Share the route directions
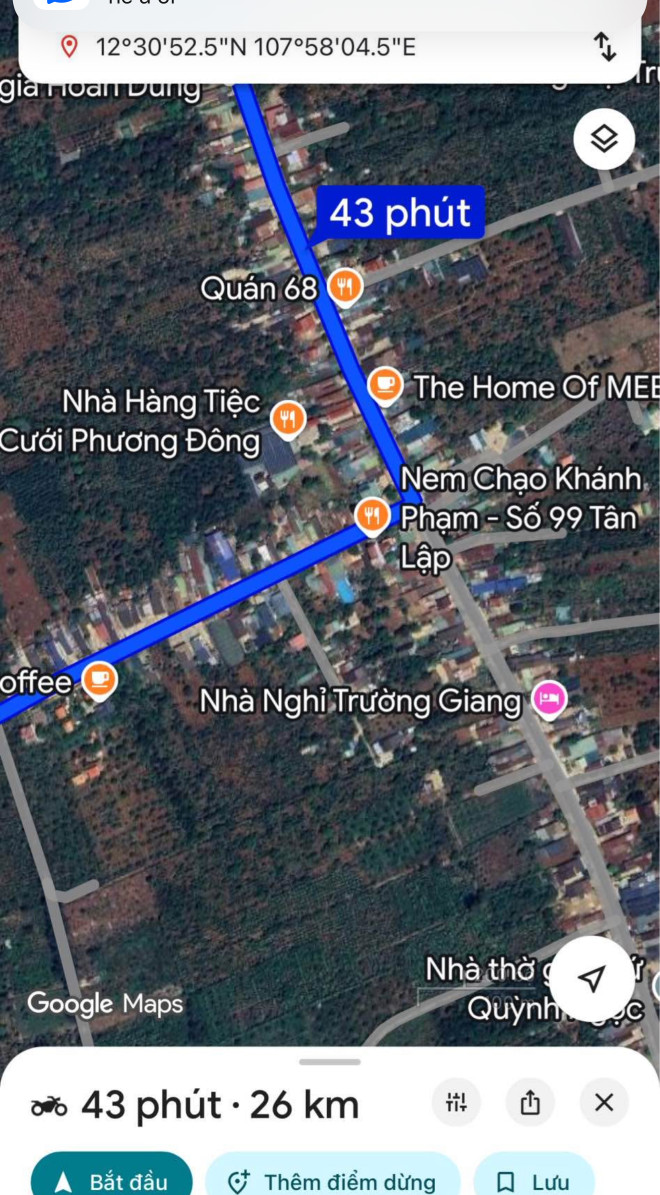This screenshot has height=1195, width=660. (x=530, y=1102)
